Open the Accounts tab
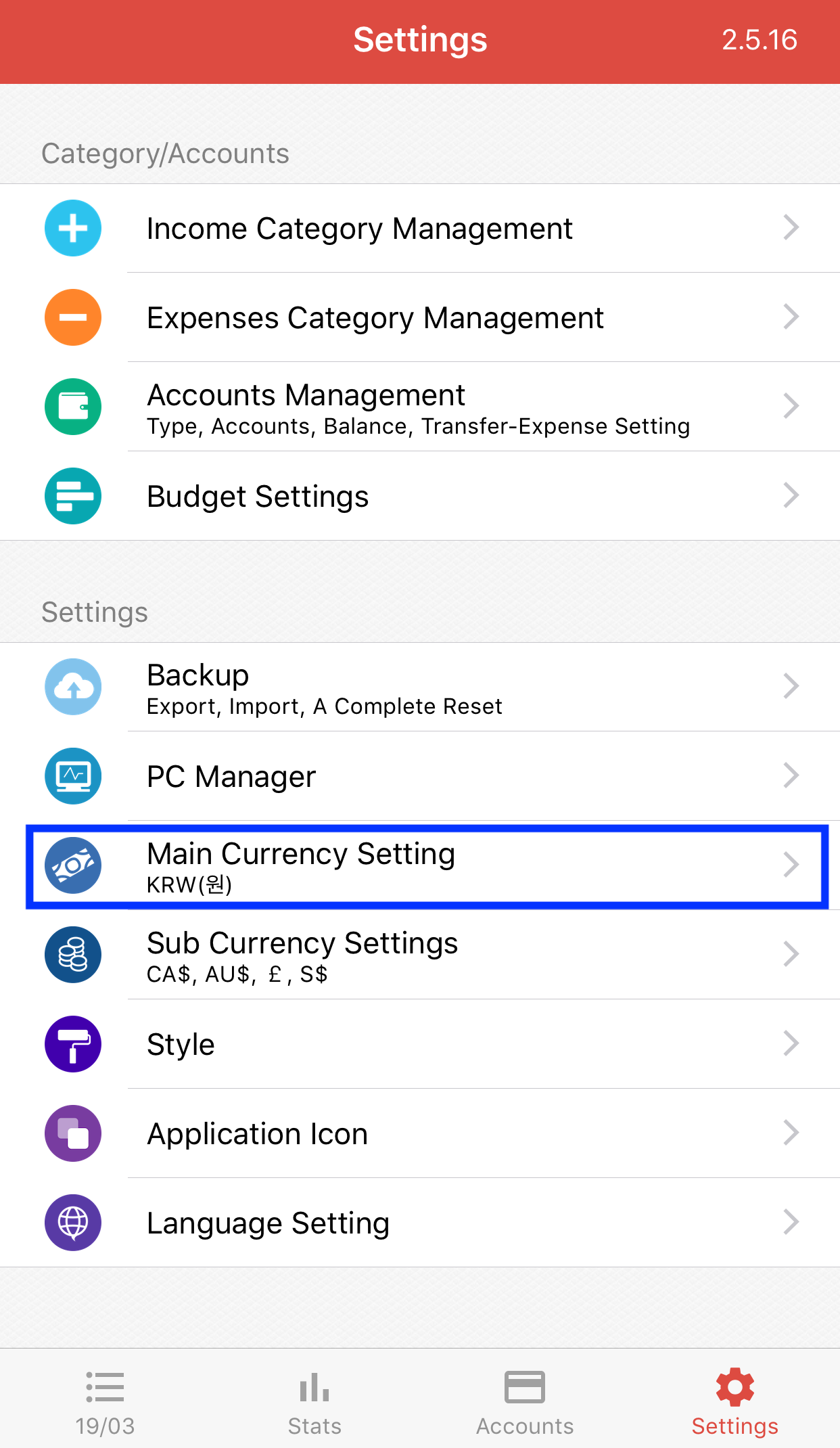The image size is (840, 1448). tap(525, 1401)
